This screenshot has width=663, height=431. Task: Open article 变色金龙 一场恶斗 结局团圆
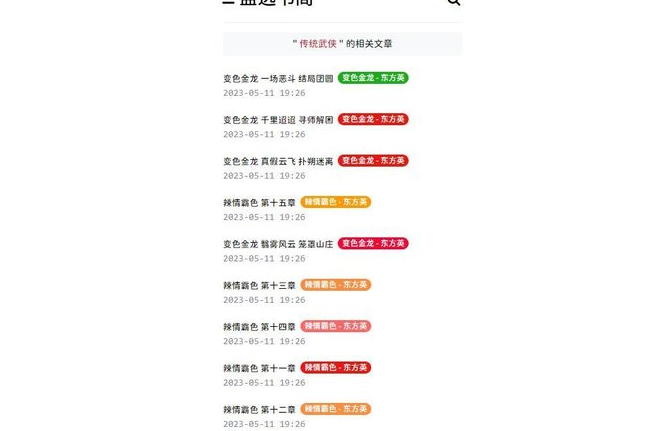(x=278, y=78)
